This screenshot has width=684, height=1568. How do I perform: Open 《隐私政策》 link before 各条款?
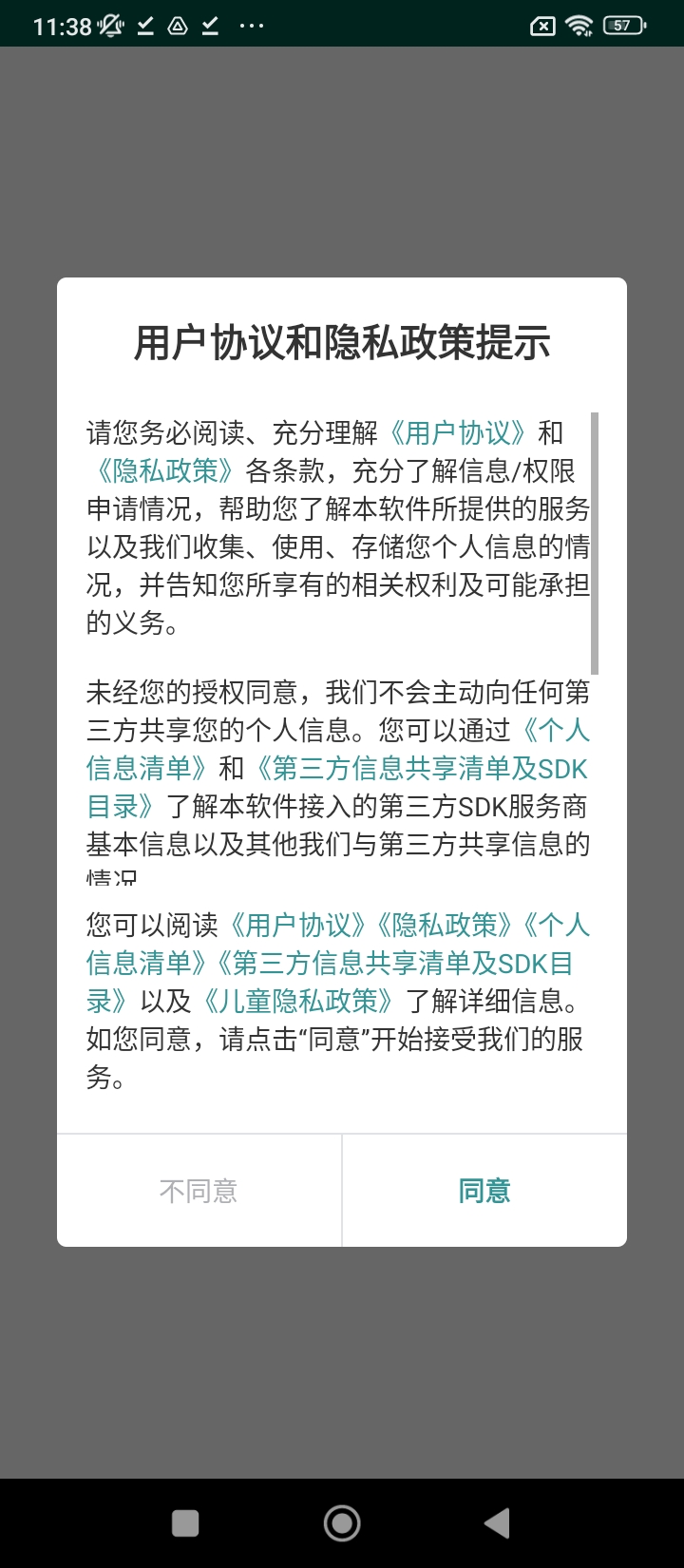pyautogui.click(x=163, y=471)
